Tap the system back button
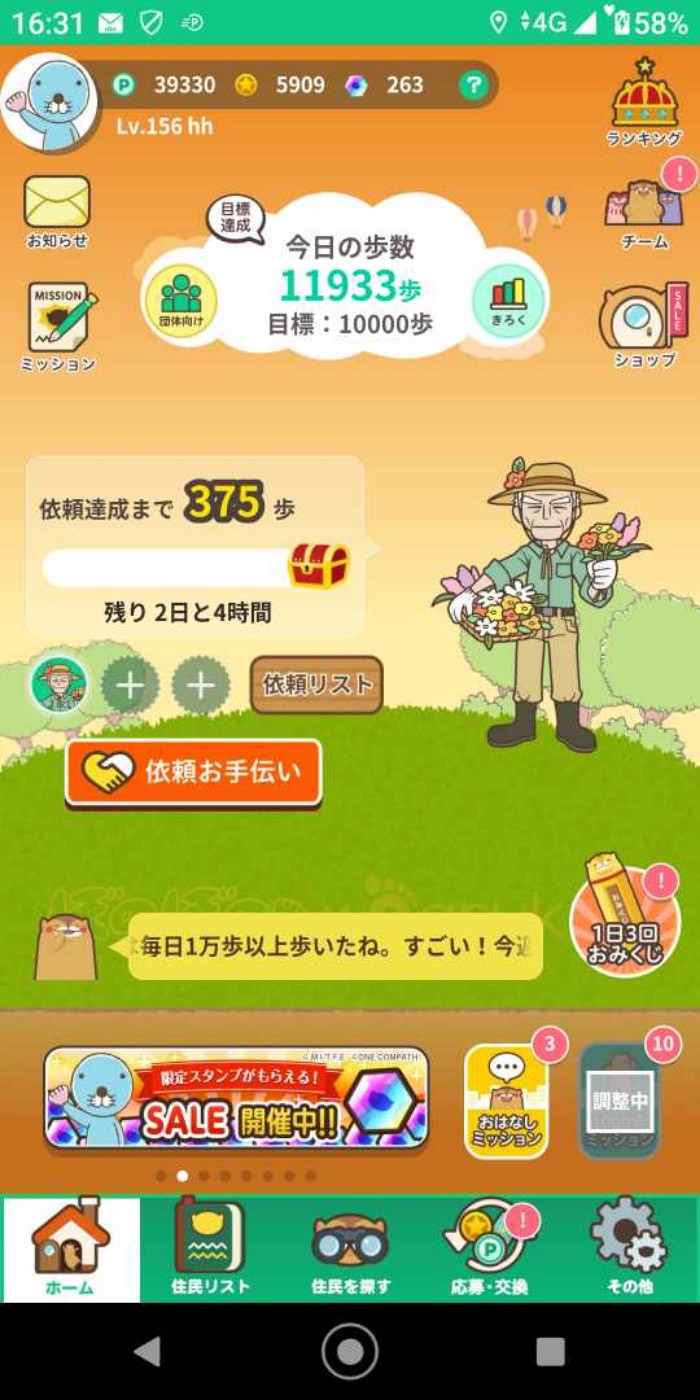 pos(148,1352)
